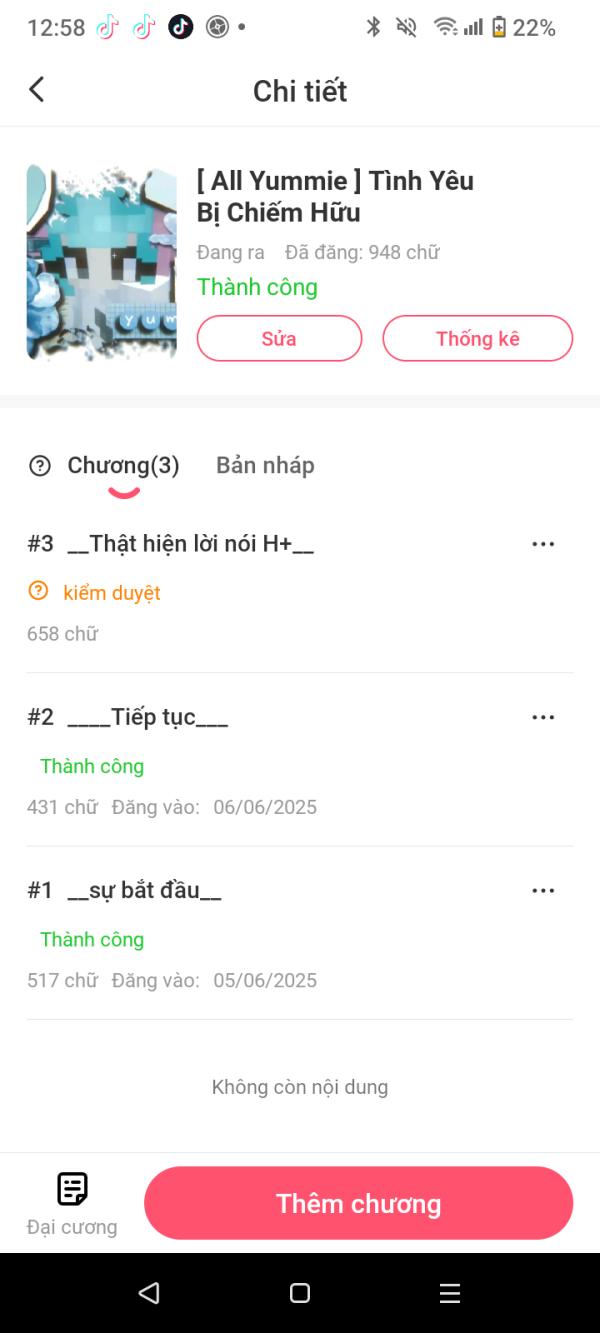
Task: Select the Chương(3) tab
Action: [123, 466]
